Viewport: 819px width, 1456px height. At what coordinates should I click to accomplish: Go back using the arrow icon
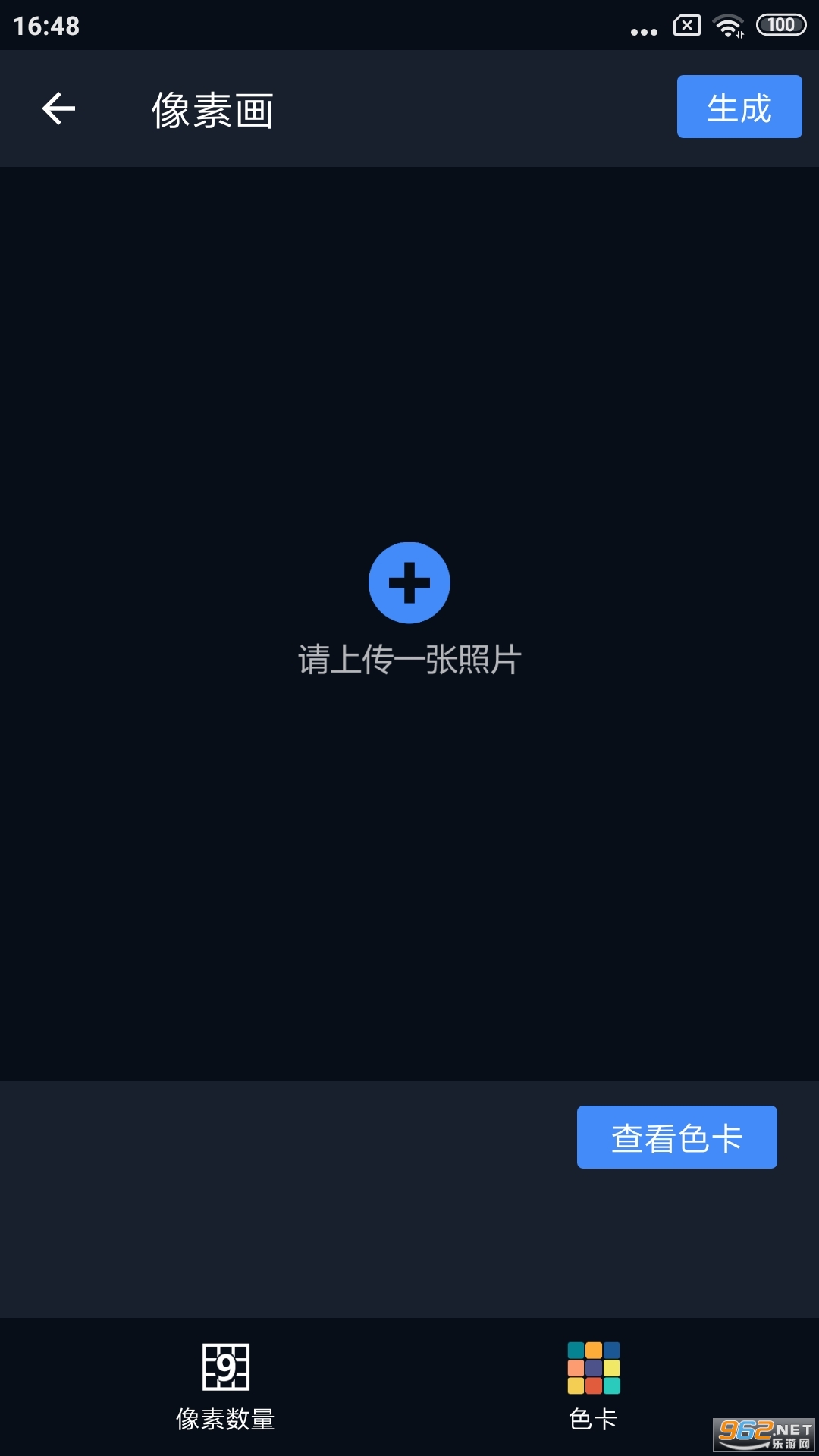58,108
